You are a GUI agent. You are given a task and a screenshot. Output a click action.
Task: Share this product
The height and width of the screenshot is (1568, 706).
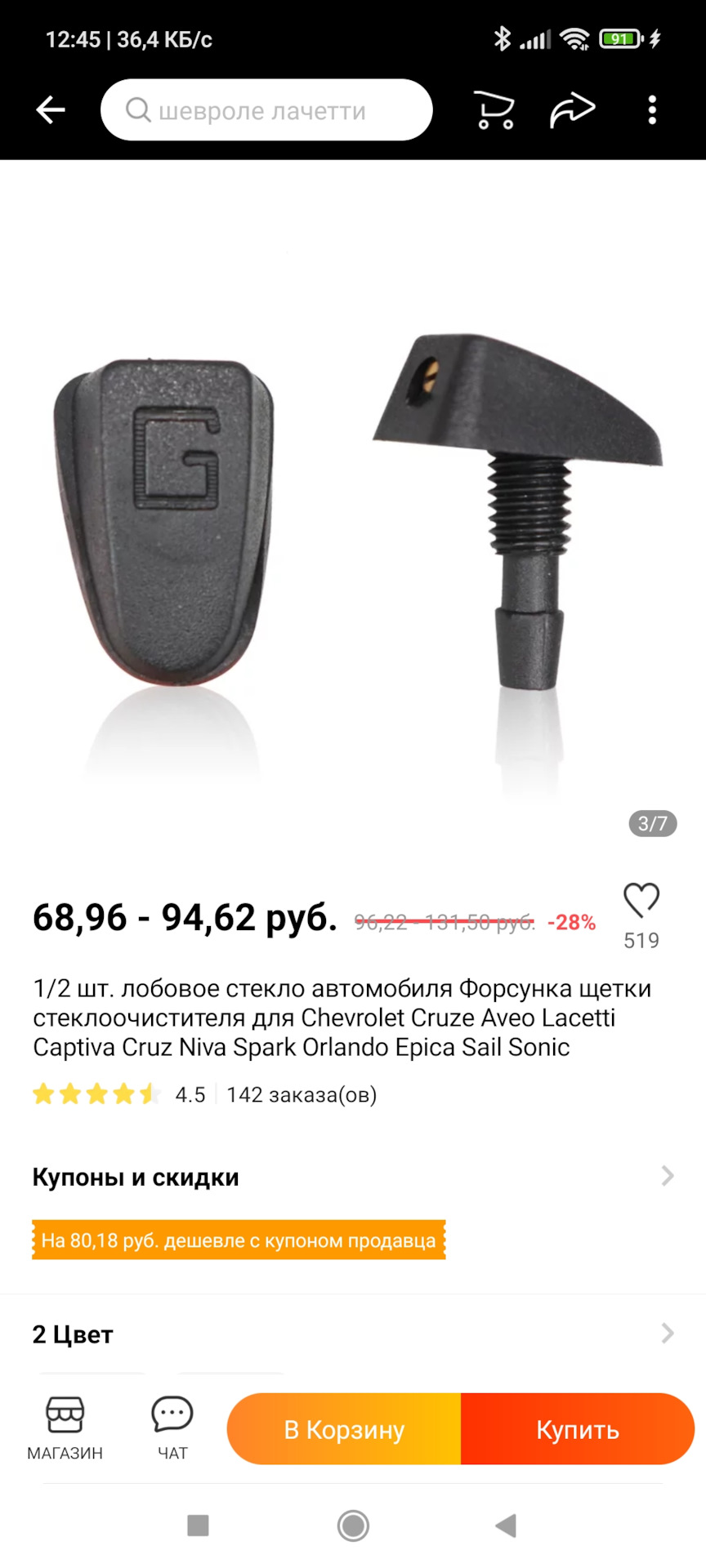[572, 110]
